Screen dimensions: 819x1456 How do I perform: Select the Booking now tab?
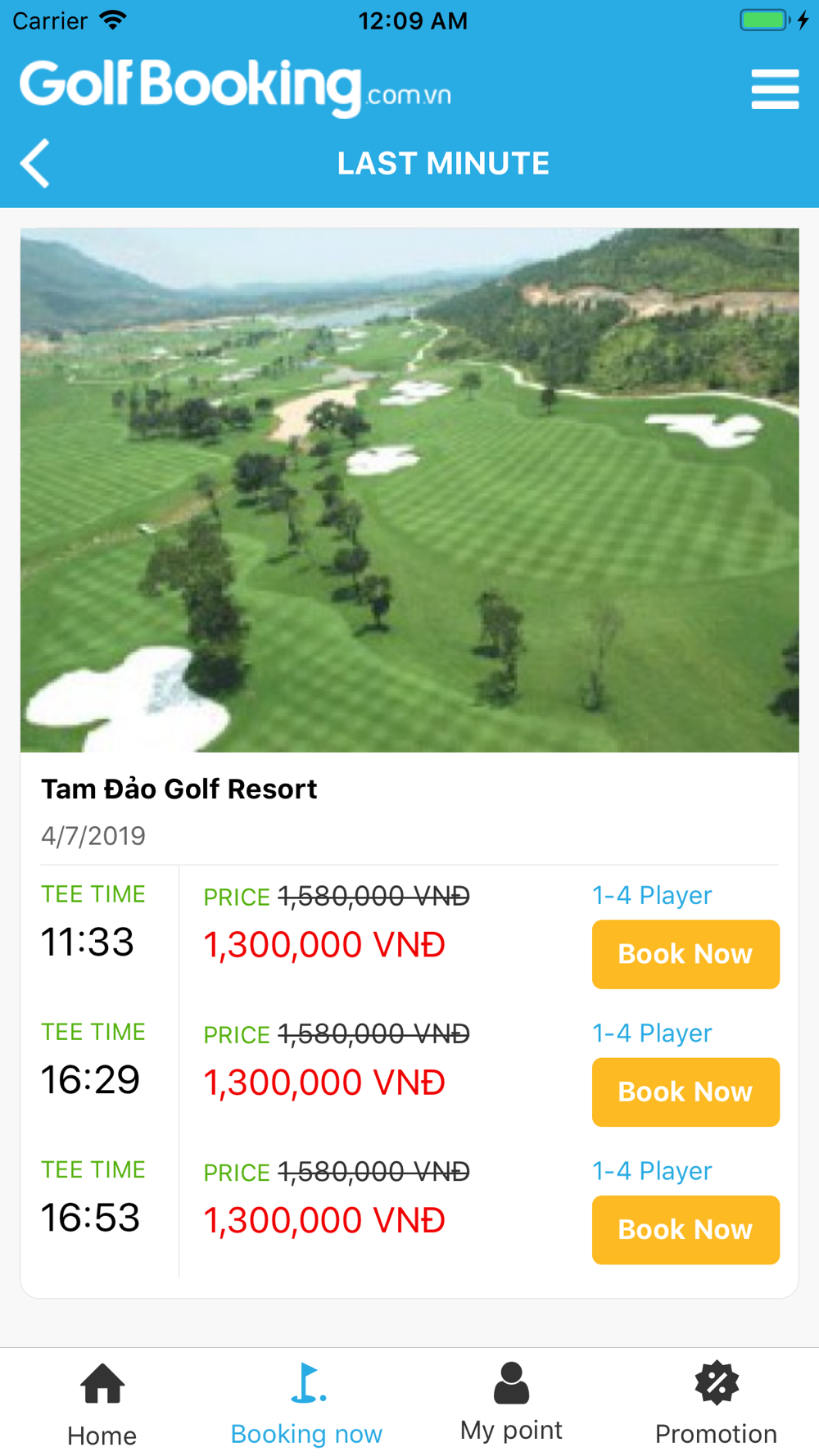click(306, 1404)
